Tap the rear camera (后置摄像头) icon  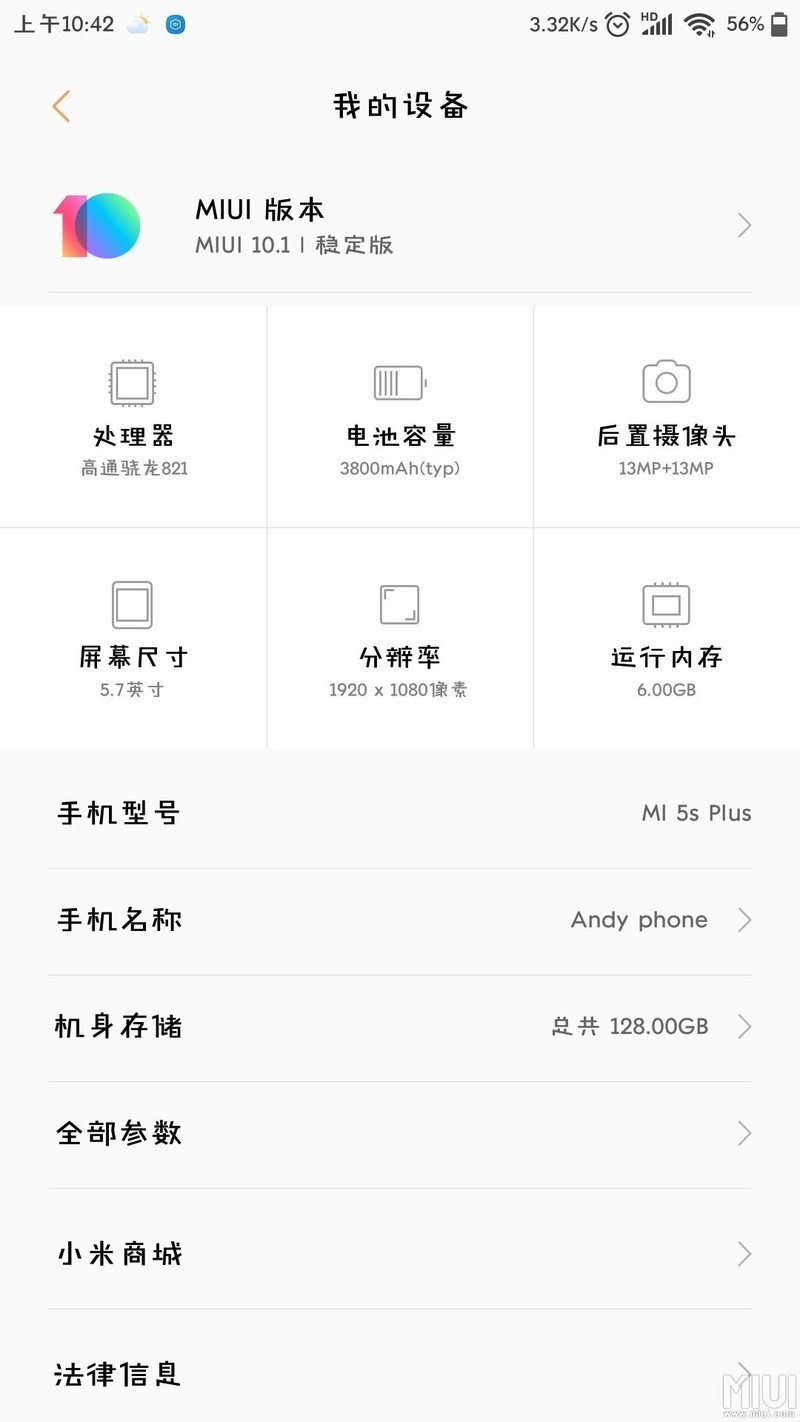coord(665,381)
